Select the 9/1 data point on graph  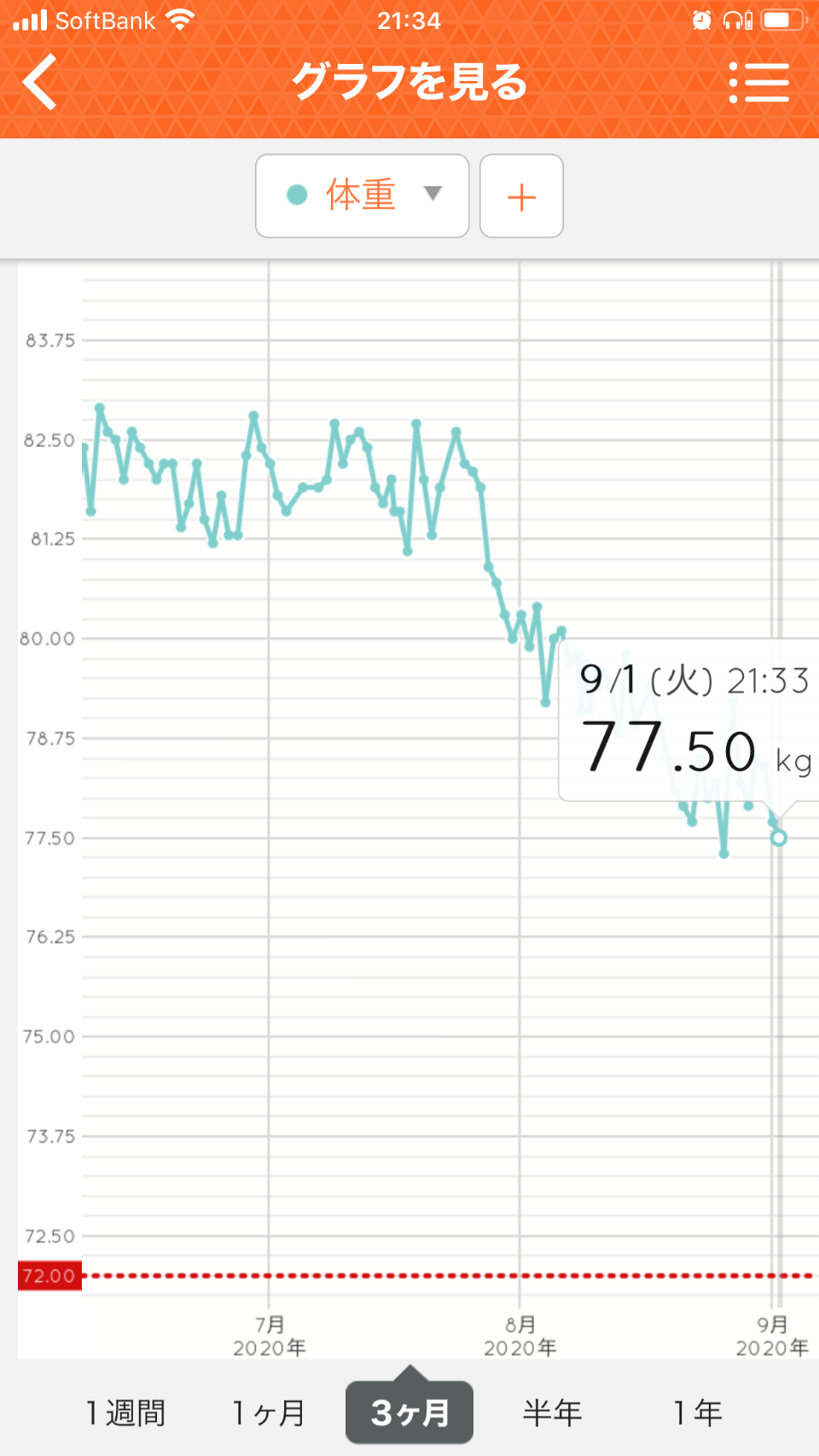778,838
